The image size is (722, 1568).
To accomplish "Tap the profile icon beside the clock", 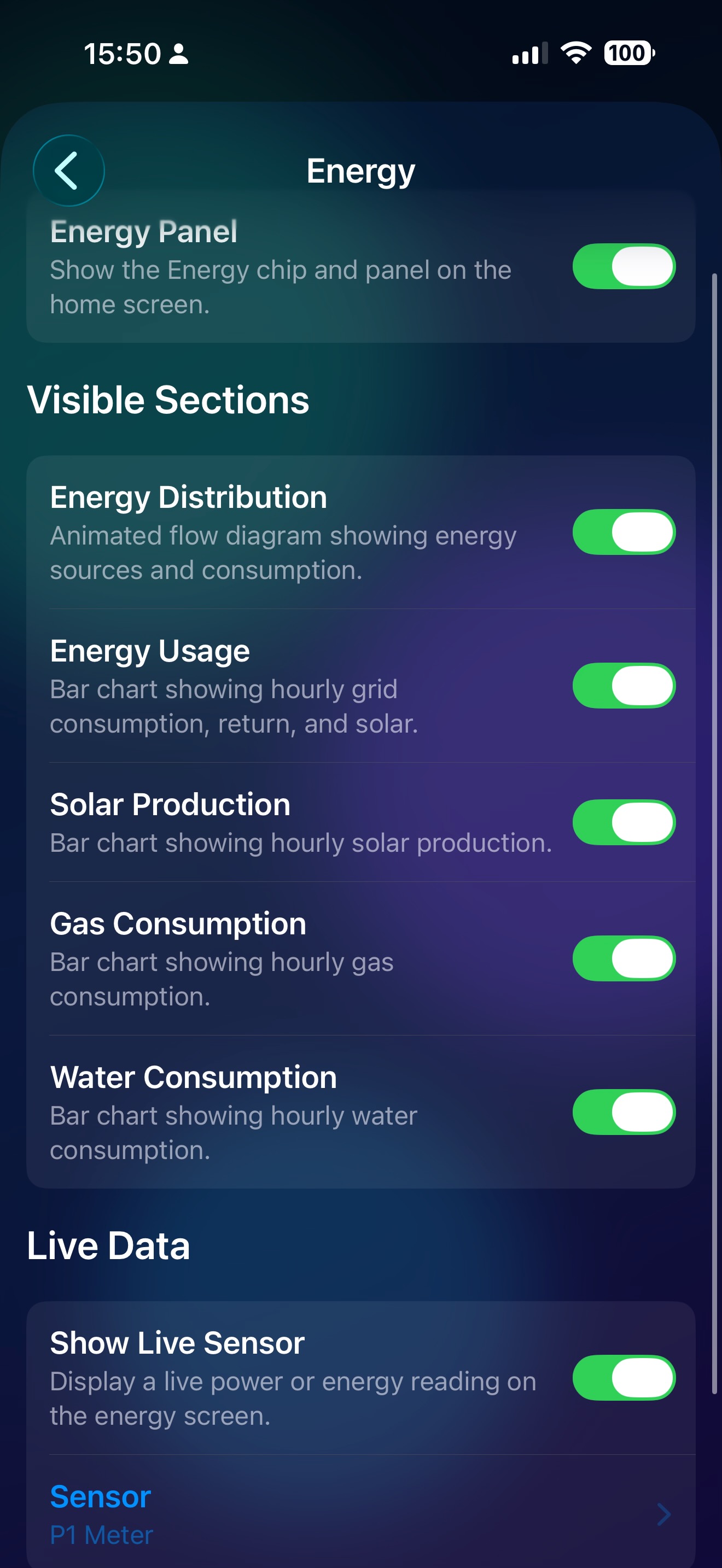I will [x=178, y=55].
